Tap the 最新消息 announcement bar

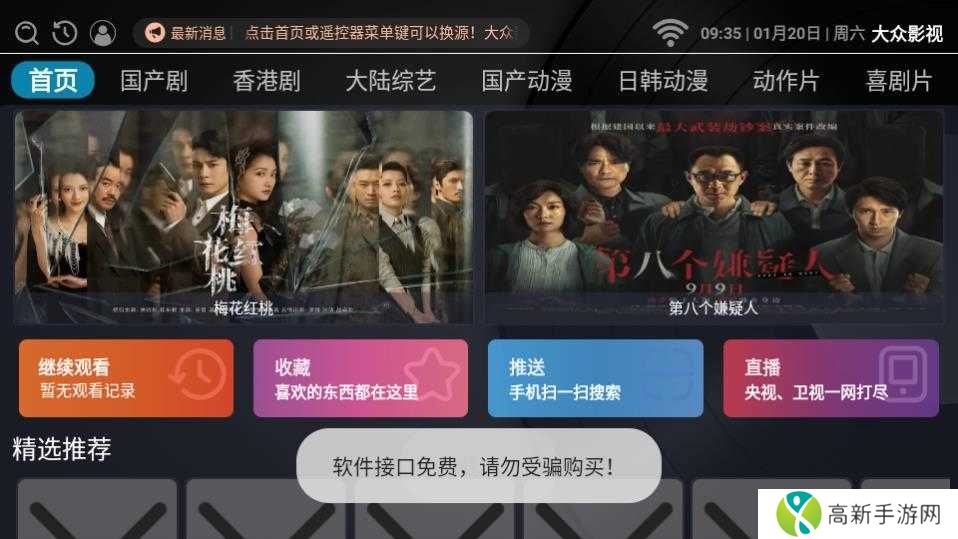331,33
